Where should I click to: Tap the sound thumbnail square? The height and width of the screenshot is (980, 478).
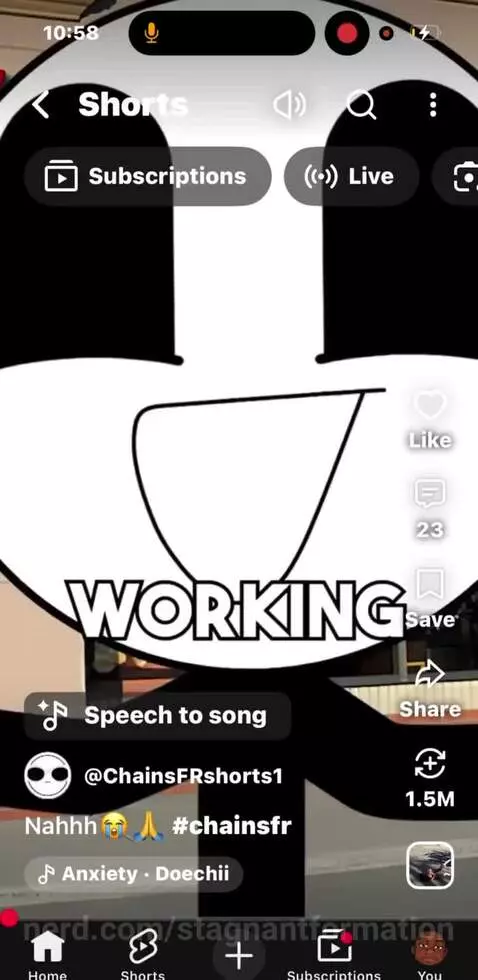pos(430,866)
